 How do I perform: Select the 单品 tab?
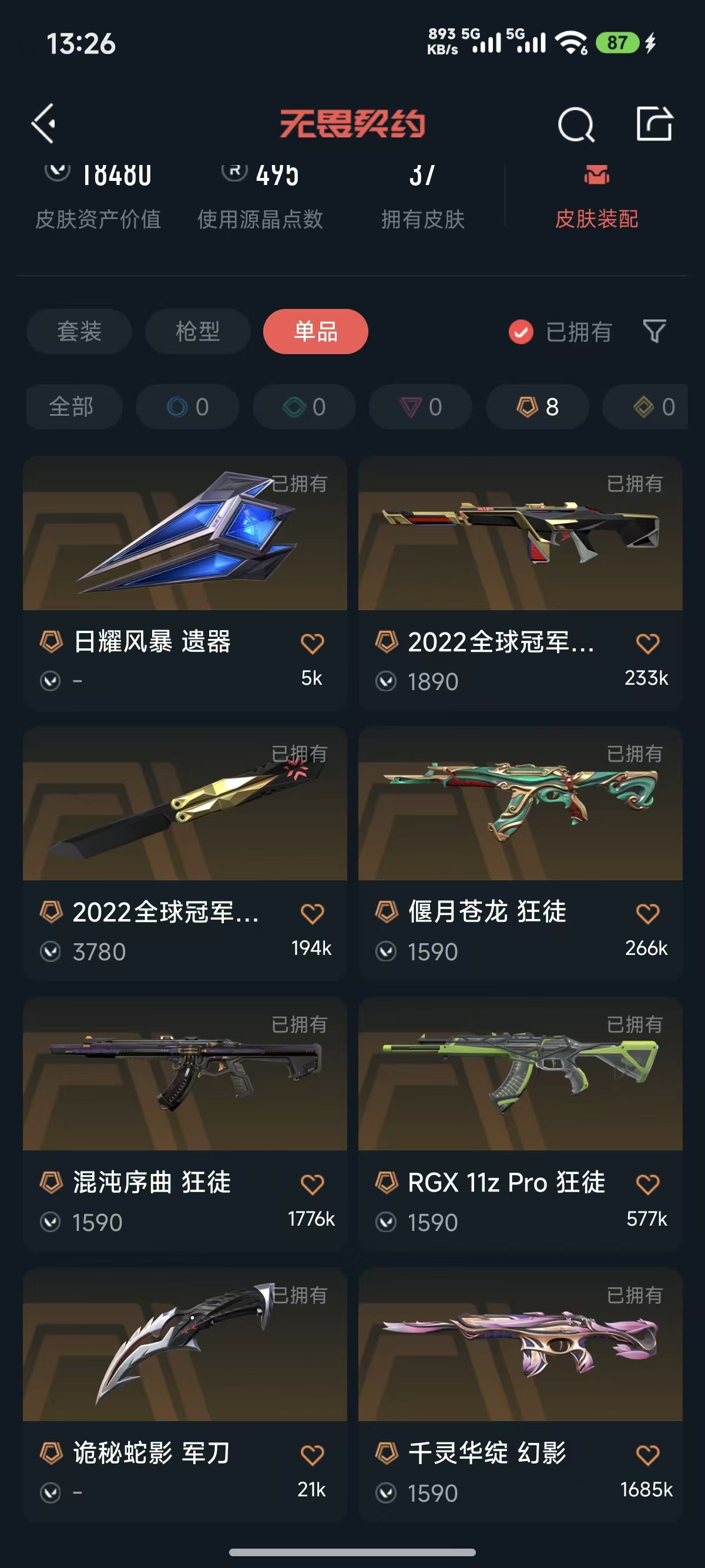[x=315, y=332]
